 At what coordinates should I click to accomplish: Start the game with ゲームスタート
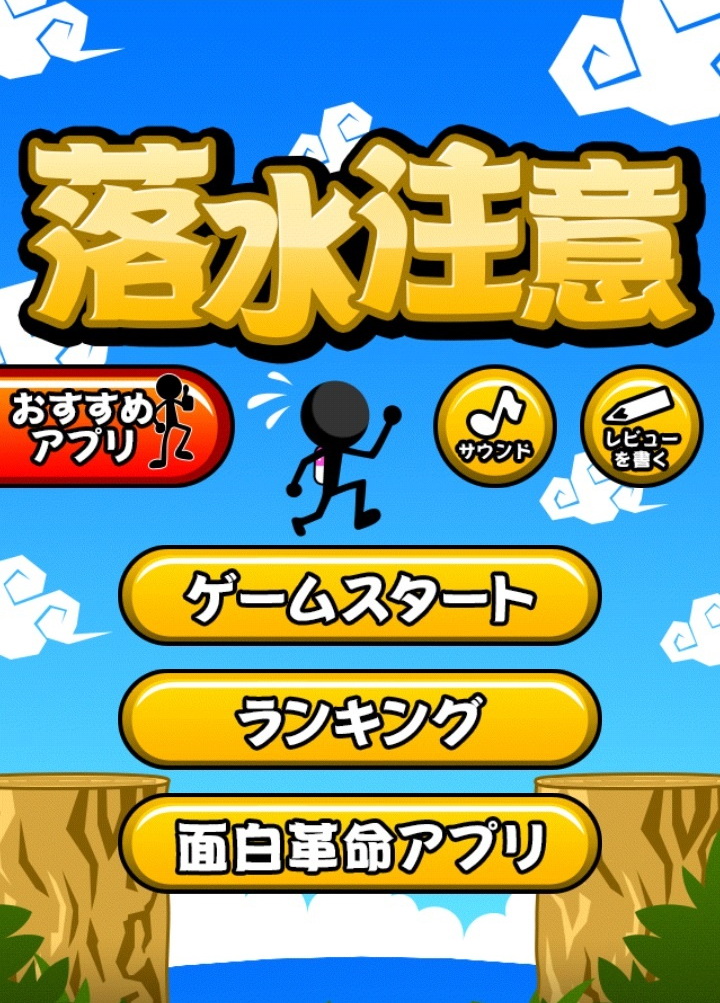click(360, 597)
